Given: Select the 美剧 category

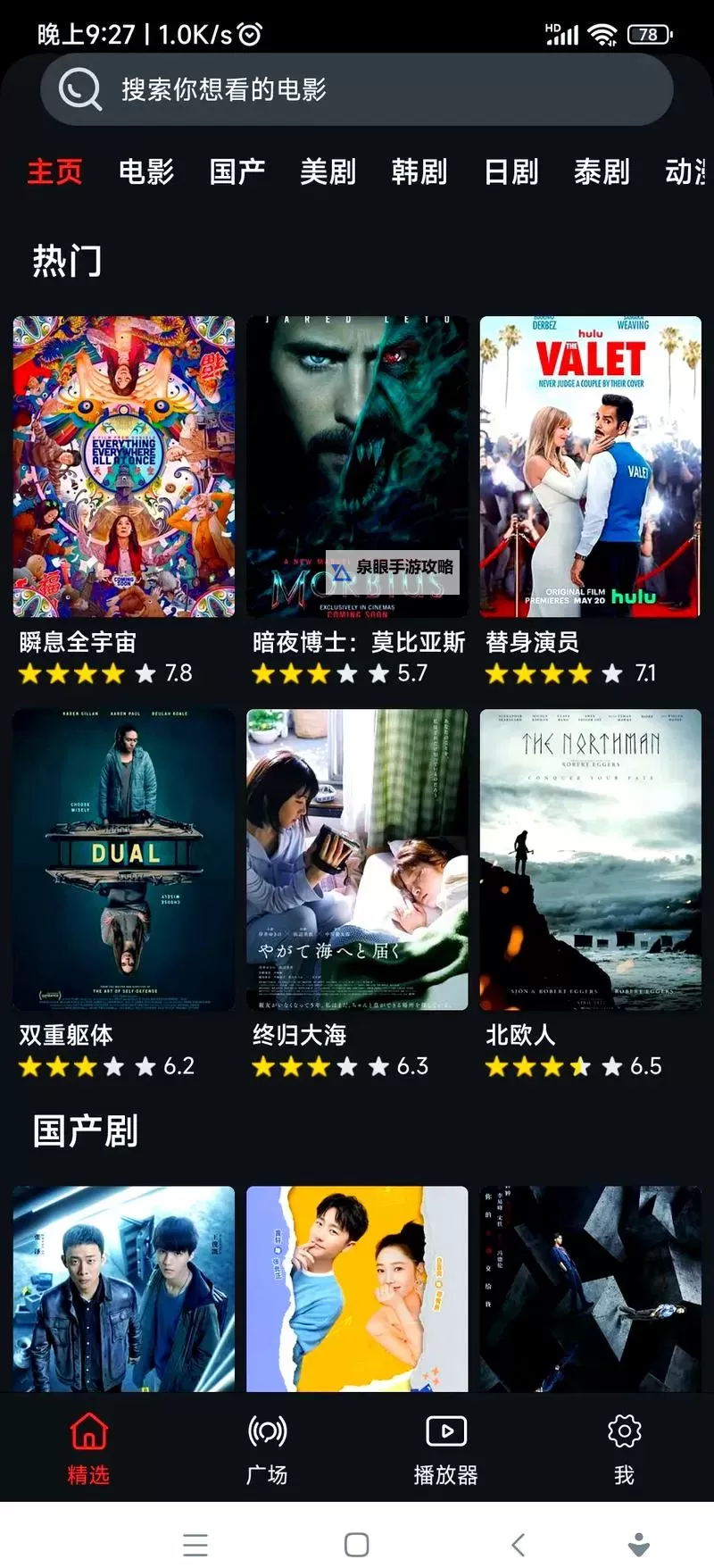Looking at the screenshot, I should [x=328, y=172].
